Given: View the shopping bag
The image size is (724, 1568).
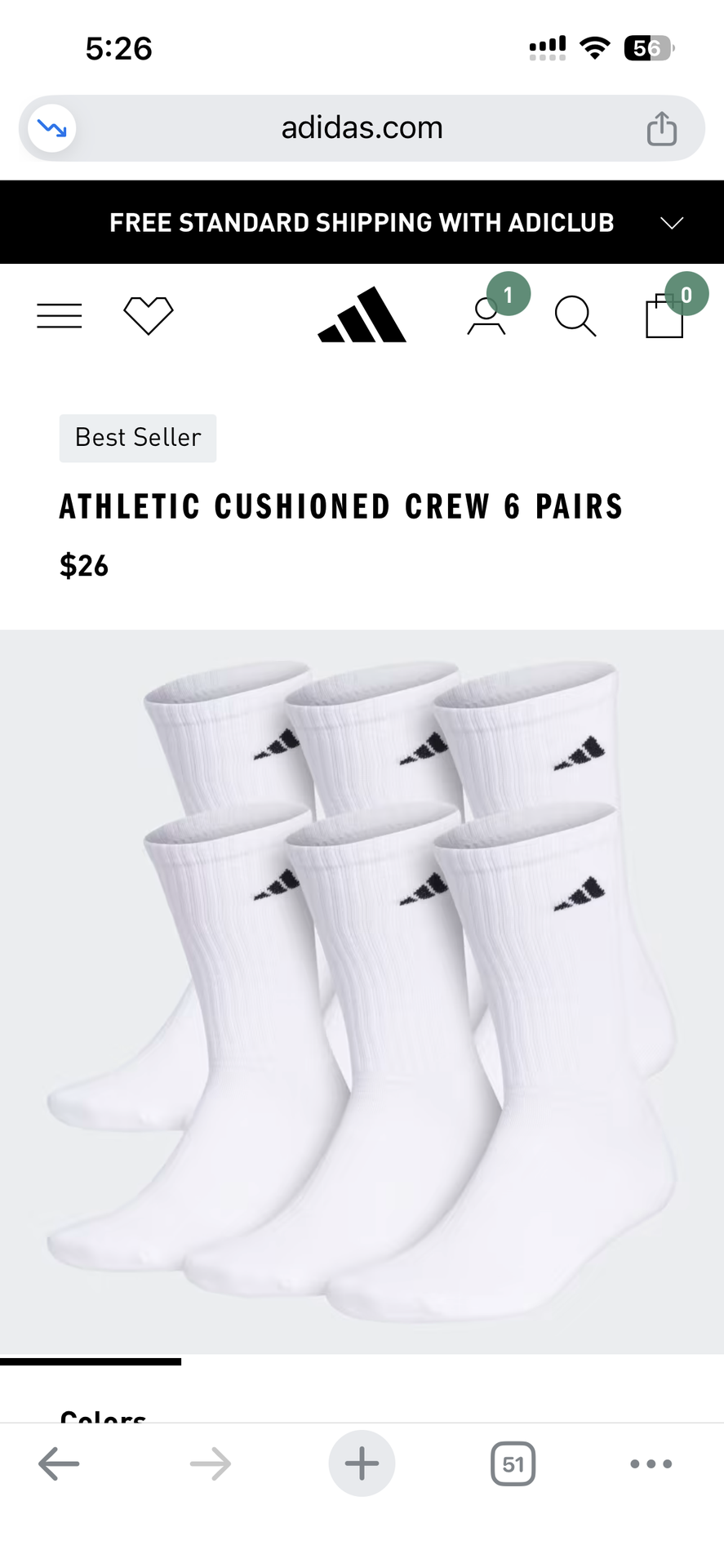Looking at the screenshot, I should (664, 317).
